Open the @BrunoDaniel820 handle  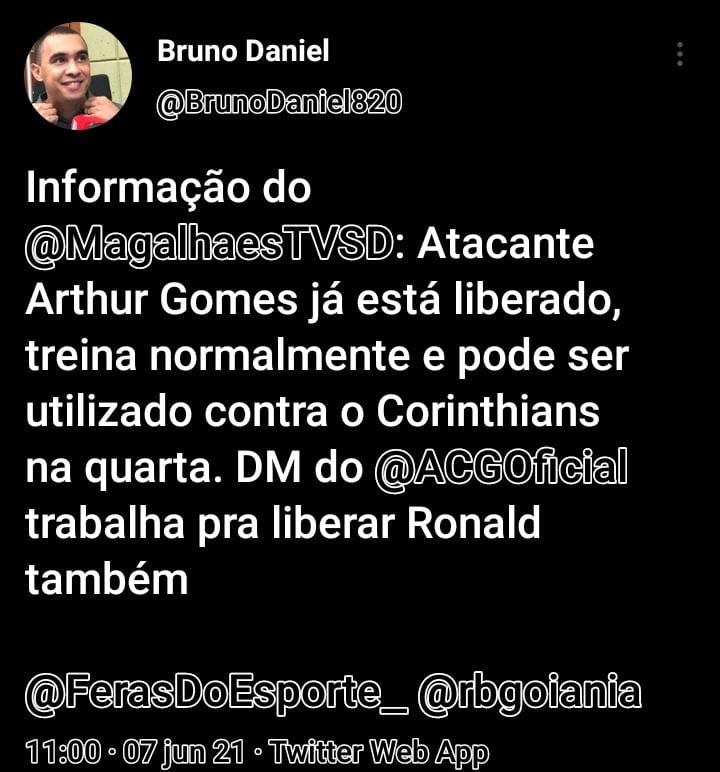[279, 103]
